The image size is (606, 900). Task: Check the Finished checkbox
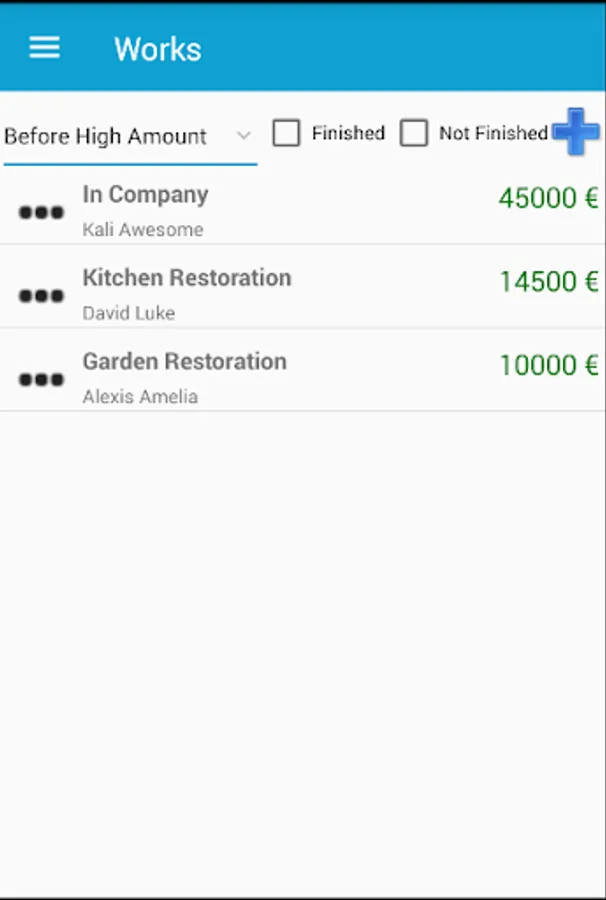tap(286, 133)
